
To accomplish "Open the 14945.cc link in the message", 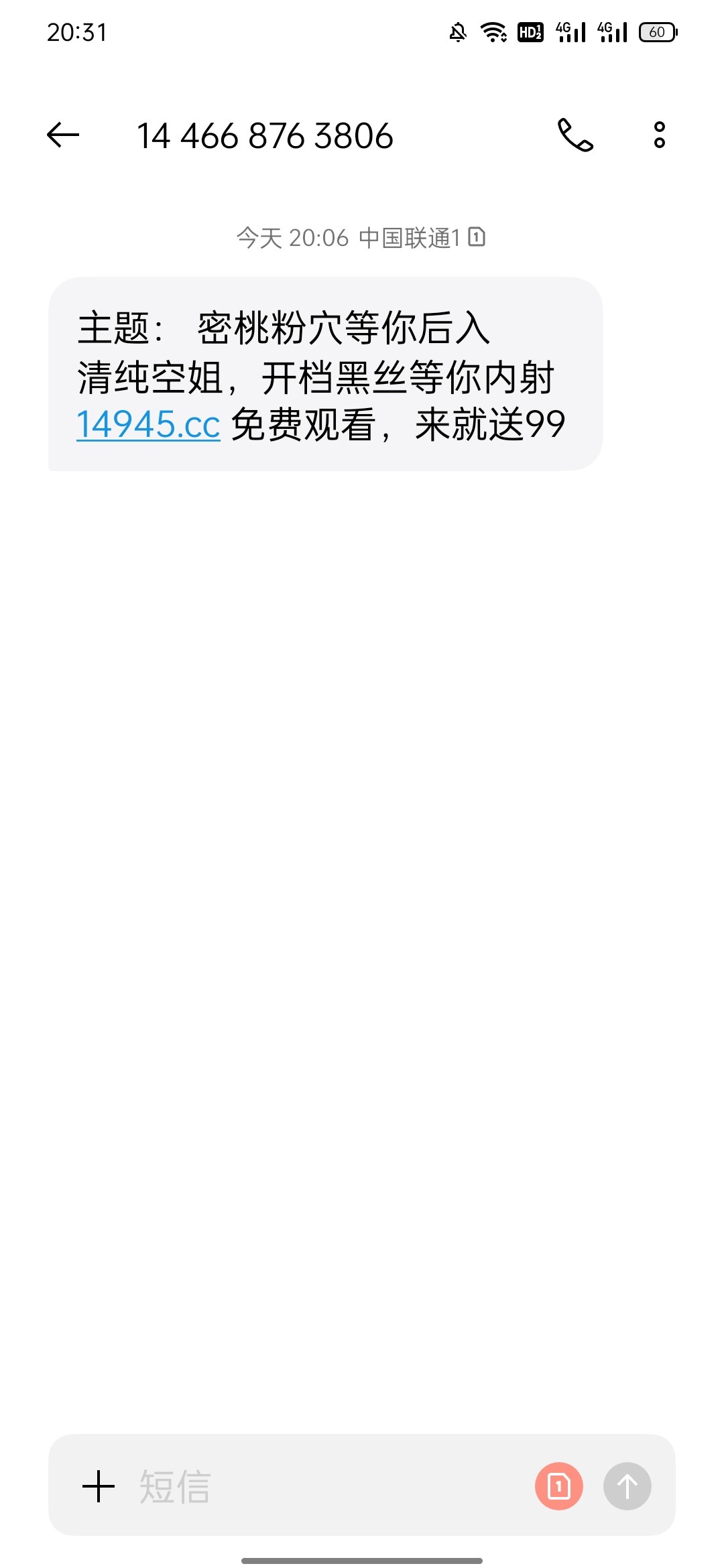I will click(148, 425).
